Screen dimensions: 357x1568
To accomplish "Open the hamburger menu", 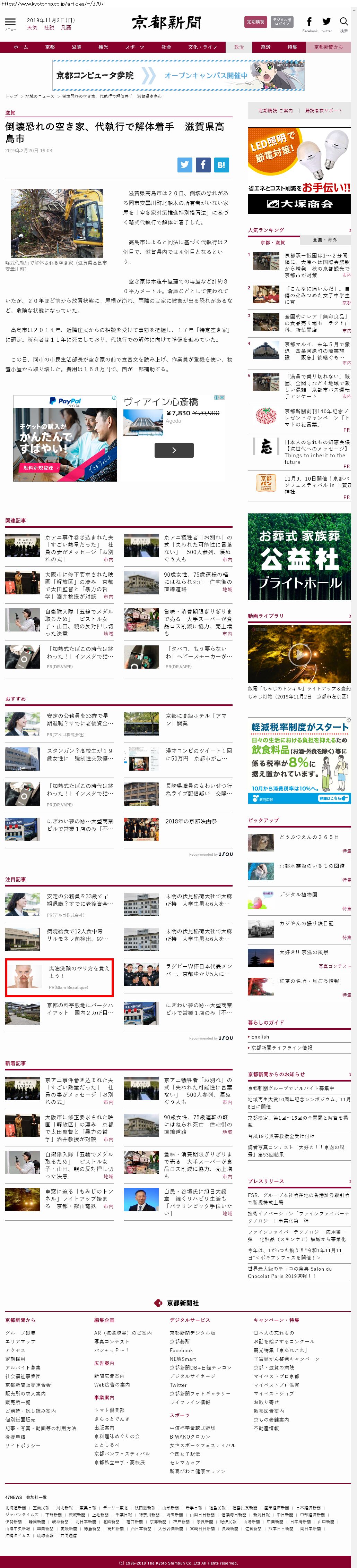I will pos(10,23).
